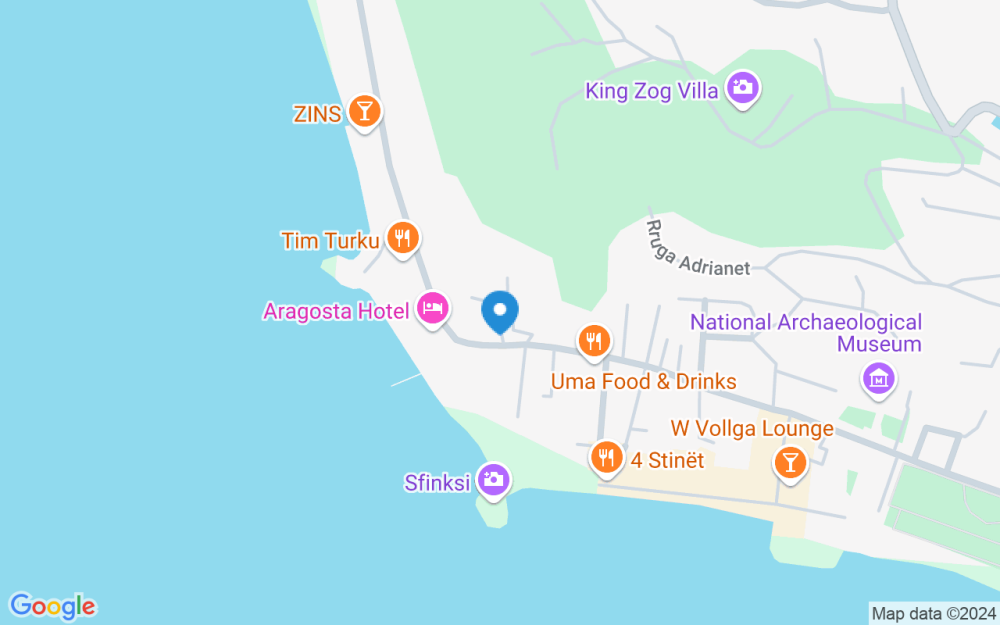The height and width of the screenshot is (625, 1000).
Task: Tap the blue location pin
Action: pyautogui.click(x=500, y=312)
